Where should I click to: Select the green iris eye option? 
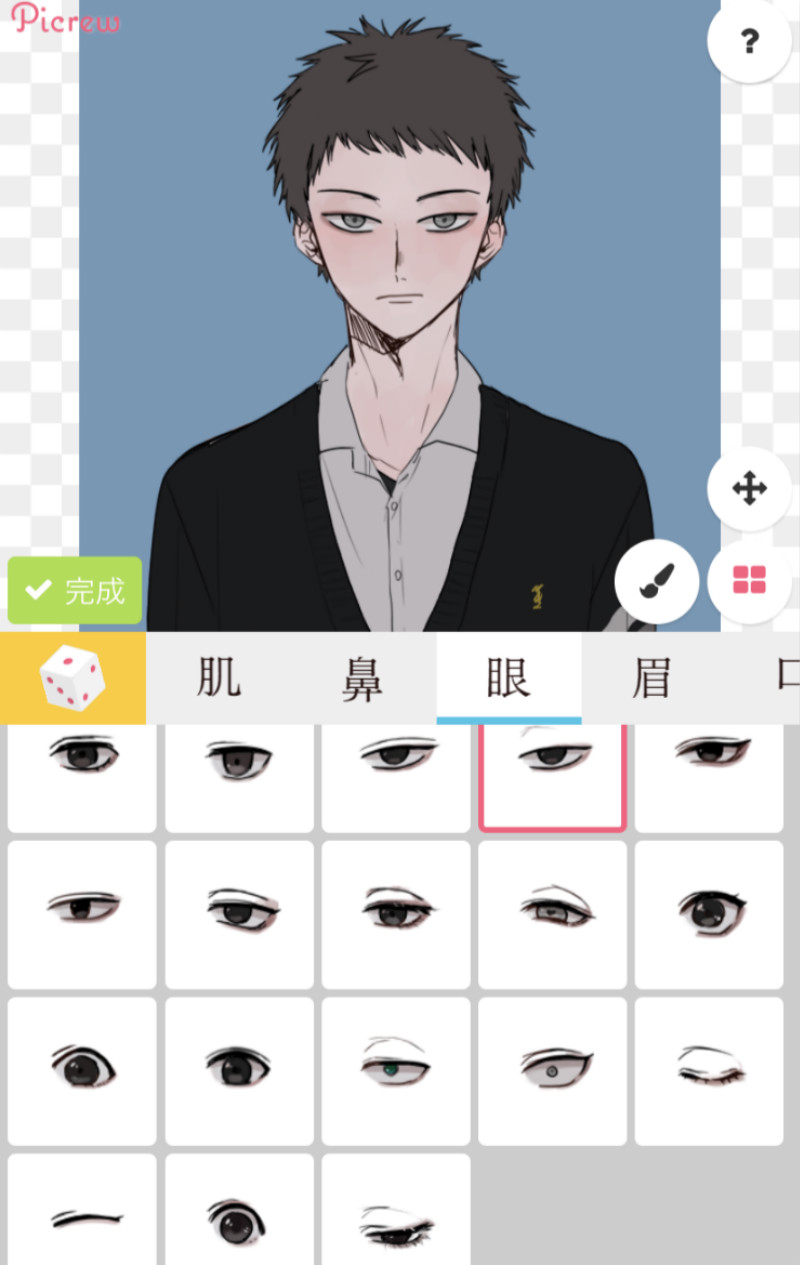395,1070
